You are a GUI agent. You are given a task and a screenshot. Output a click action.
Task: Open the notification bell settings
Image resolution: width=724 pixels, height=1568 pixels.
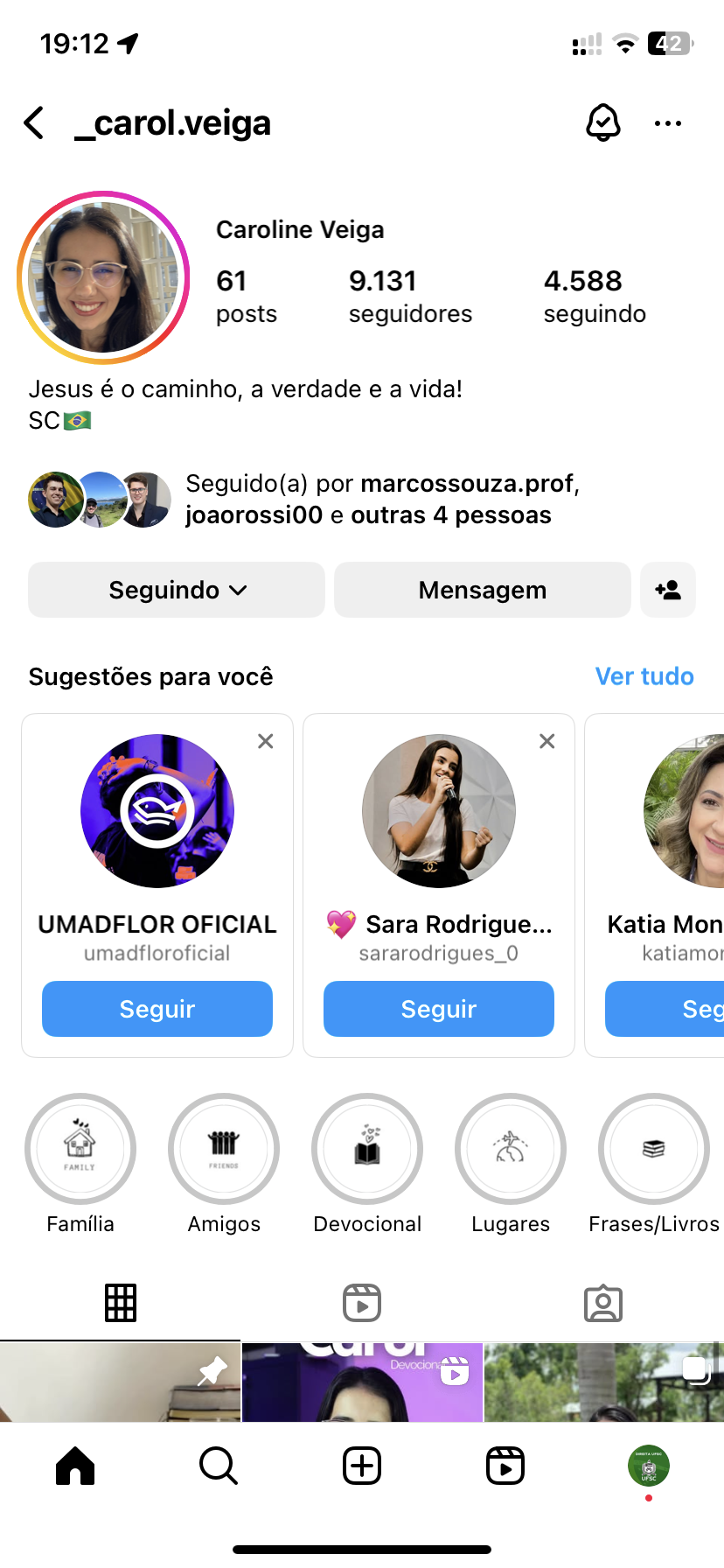[602, 123]
